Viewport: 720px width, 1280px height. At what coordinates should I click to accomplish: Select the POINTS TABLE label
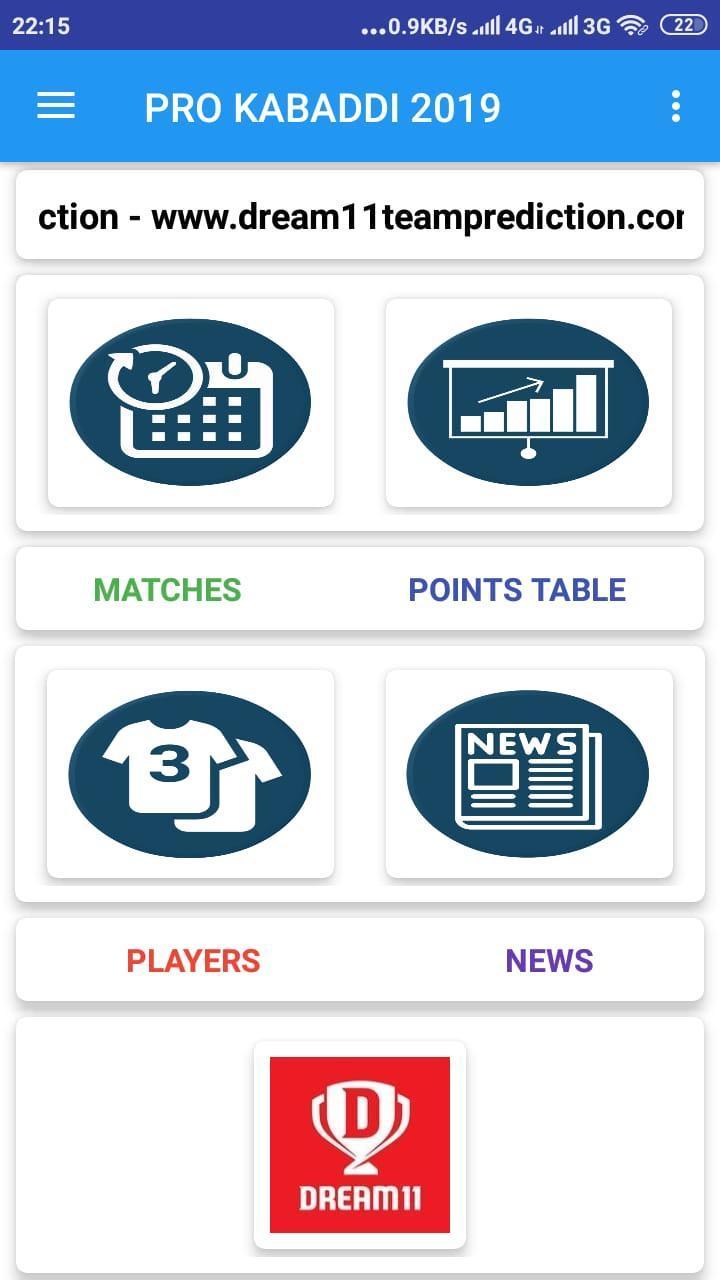516,589
